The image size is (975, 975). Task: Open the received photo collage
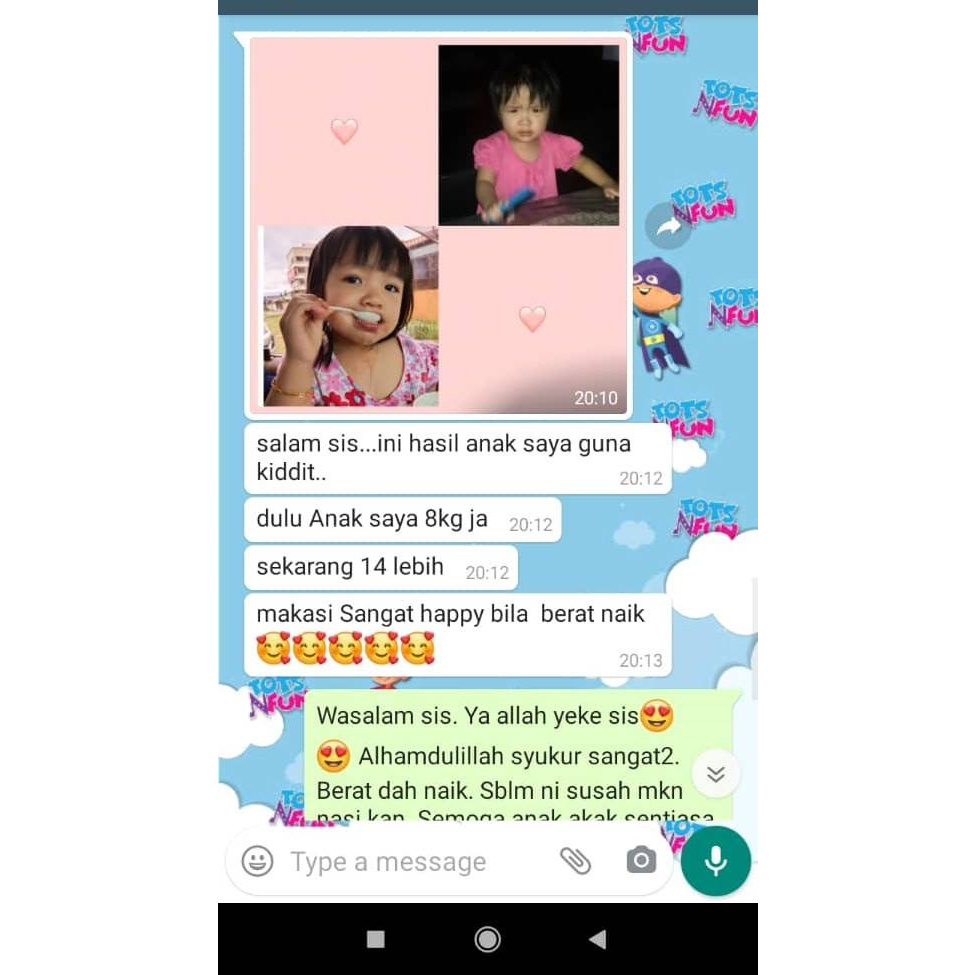tap(438, 225)
